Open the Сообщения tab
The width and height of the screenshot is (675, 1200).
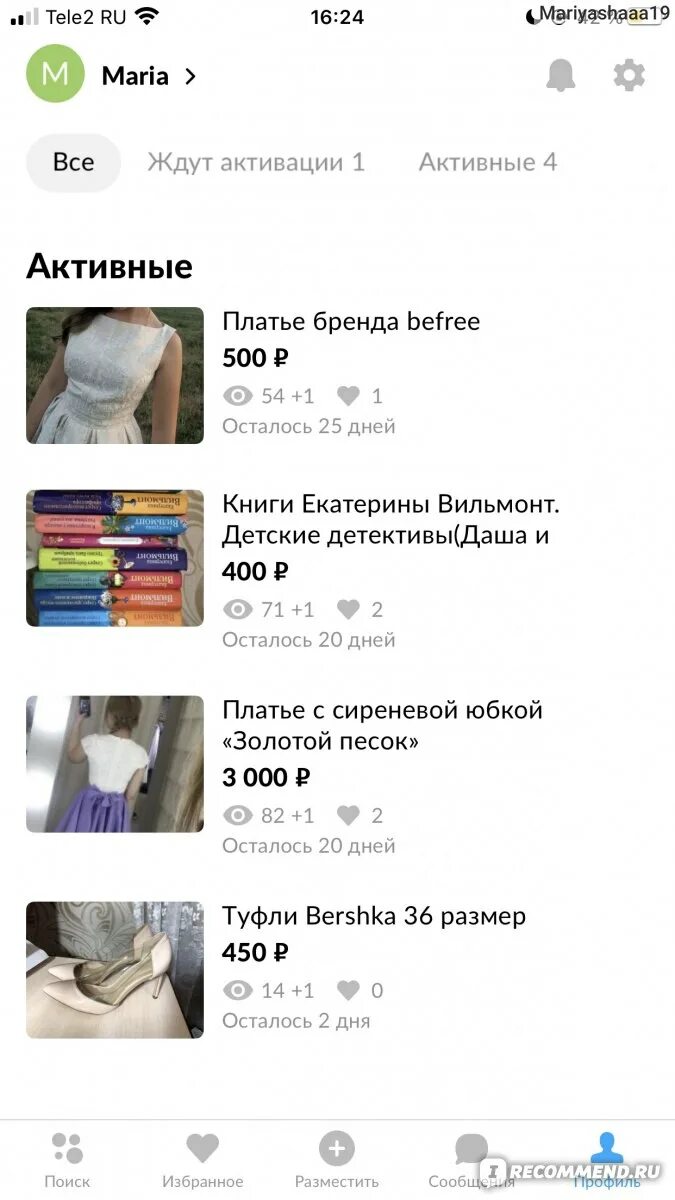coord(471,1160)
